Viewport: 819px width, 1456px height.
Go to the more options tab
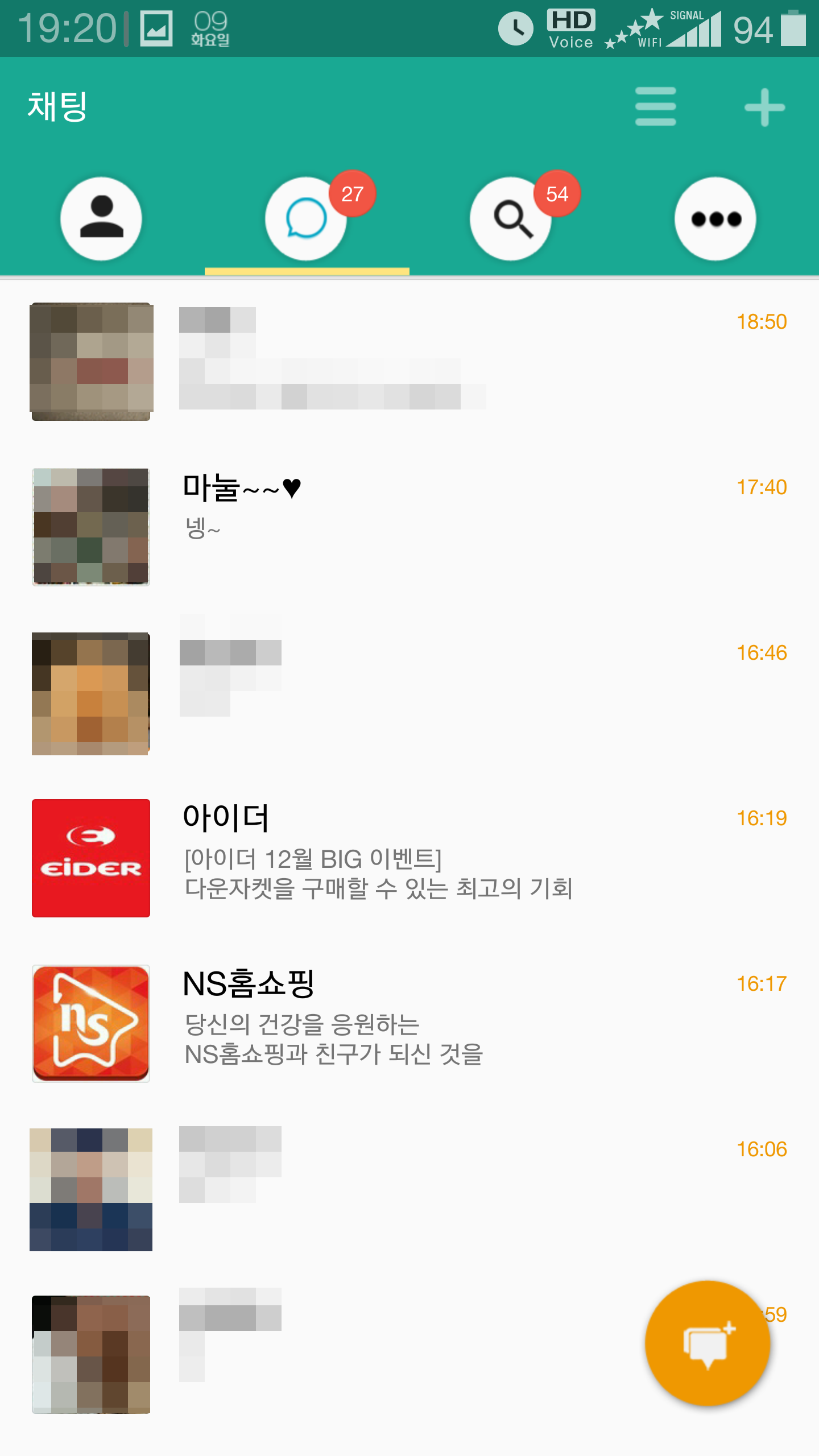coord(715,218)
